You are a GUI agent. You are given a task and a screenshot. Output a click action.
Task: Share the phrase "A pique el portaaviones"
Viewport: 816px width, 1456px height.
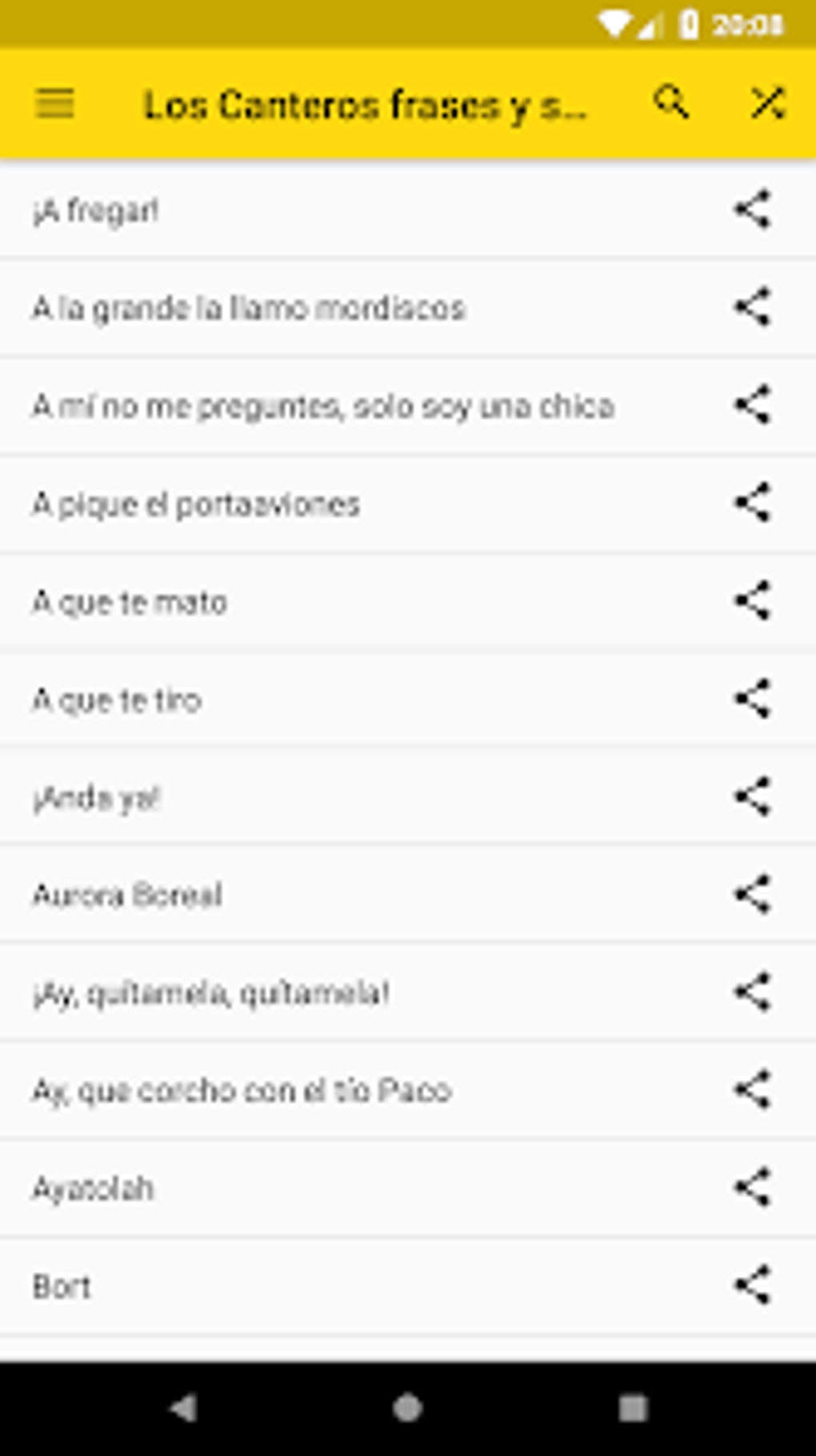point(752,503)
